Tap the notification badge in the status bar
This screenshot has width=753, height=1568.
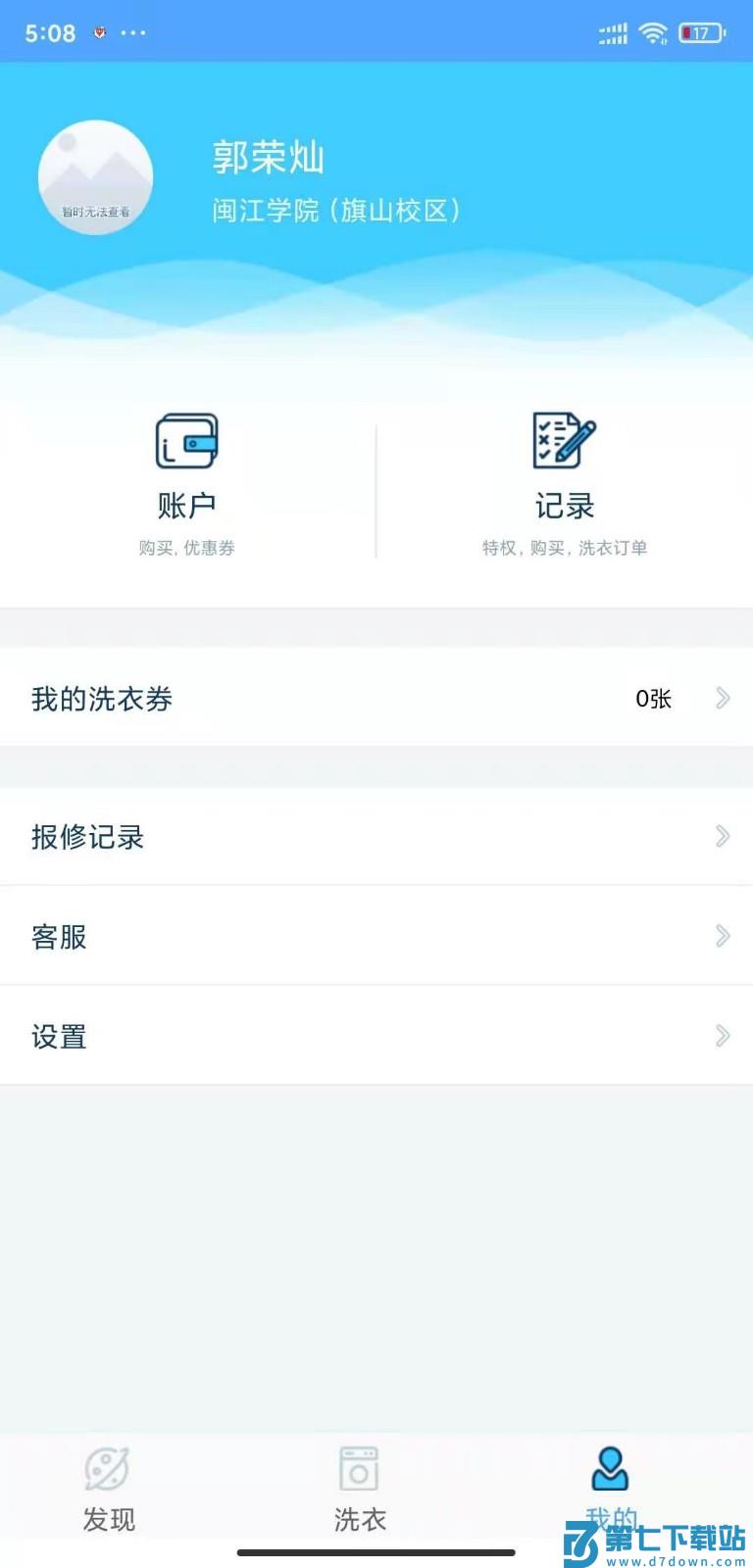[x=98, y=31]
